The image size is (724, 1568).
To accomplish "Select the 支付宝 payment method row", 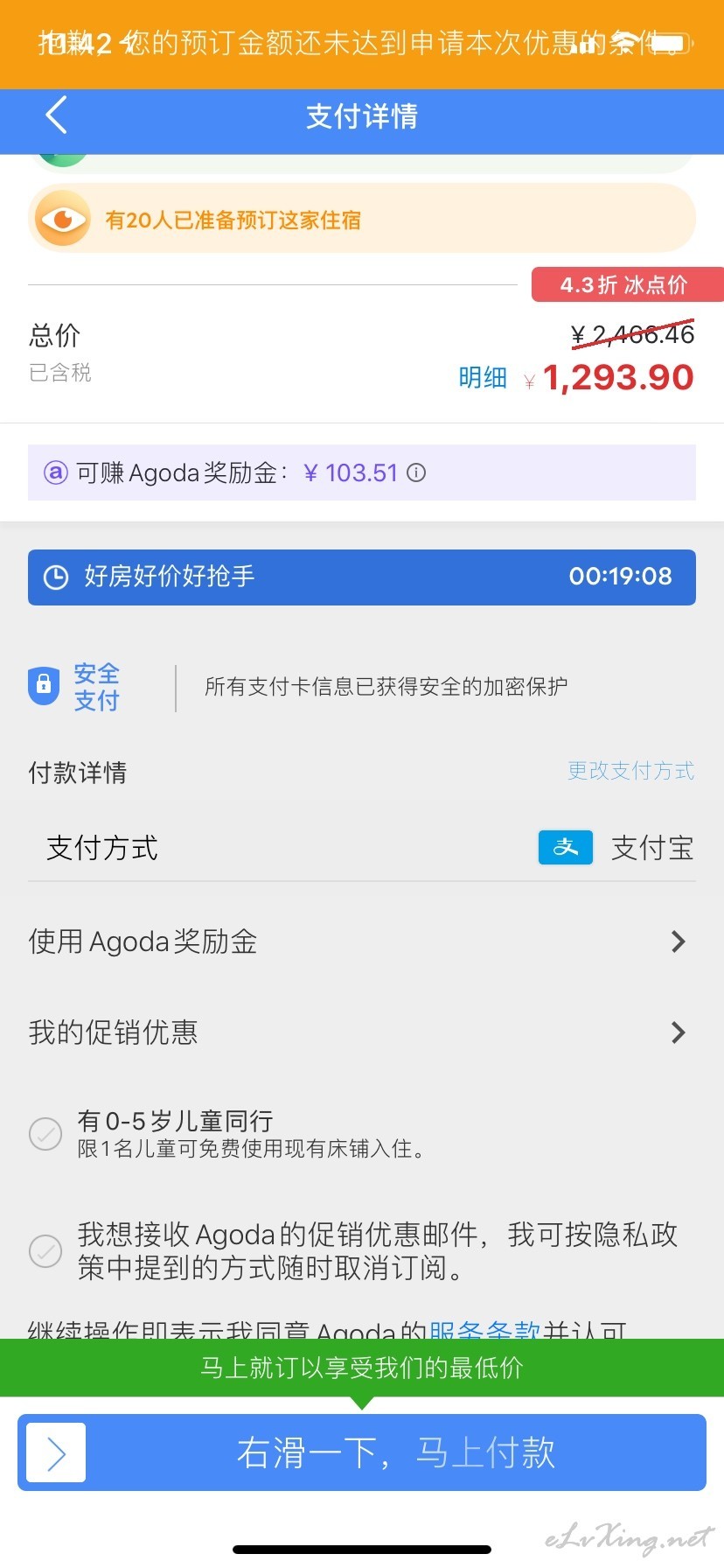I will [362, 848].
